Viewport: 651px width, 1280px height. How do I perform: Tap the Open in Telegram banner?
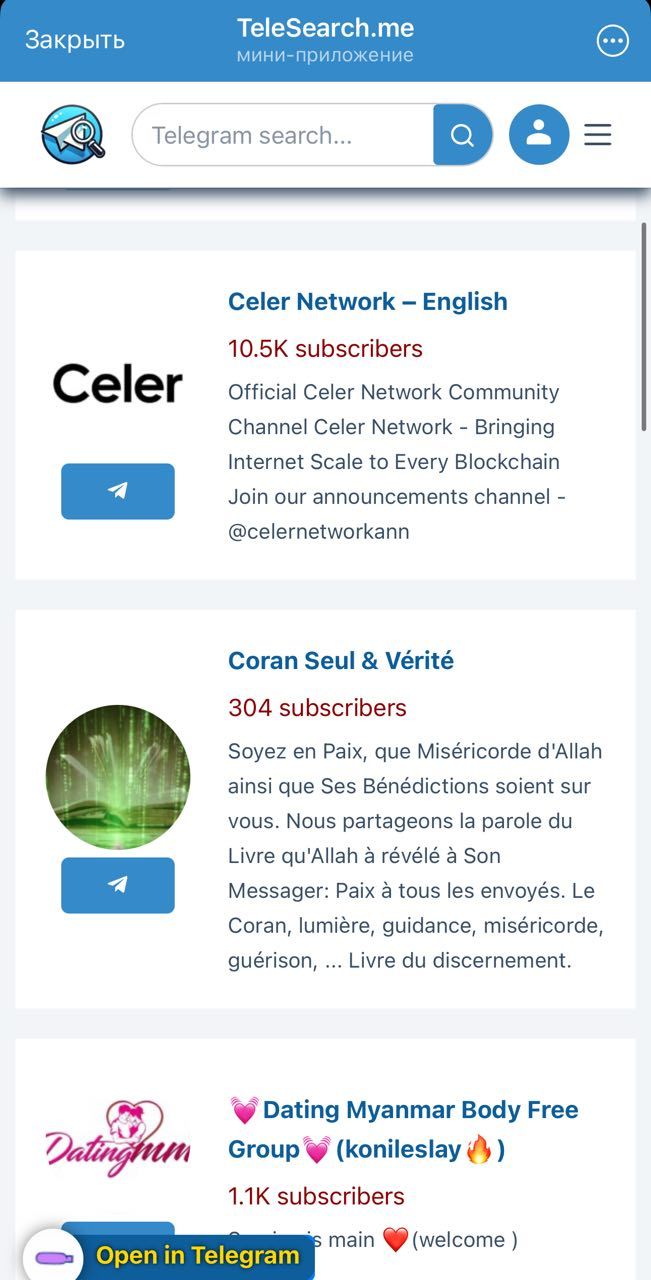tap(197, 1256)
